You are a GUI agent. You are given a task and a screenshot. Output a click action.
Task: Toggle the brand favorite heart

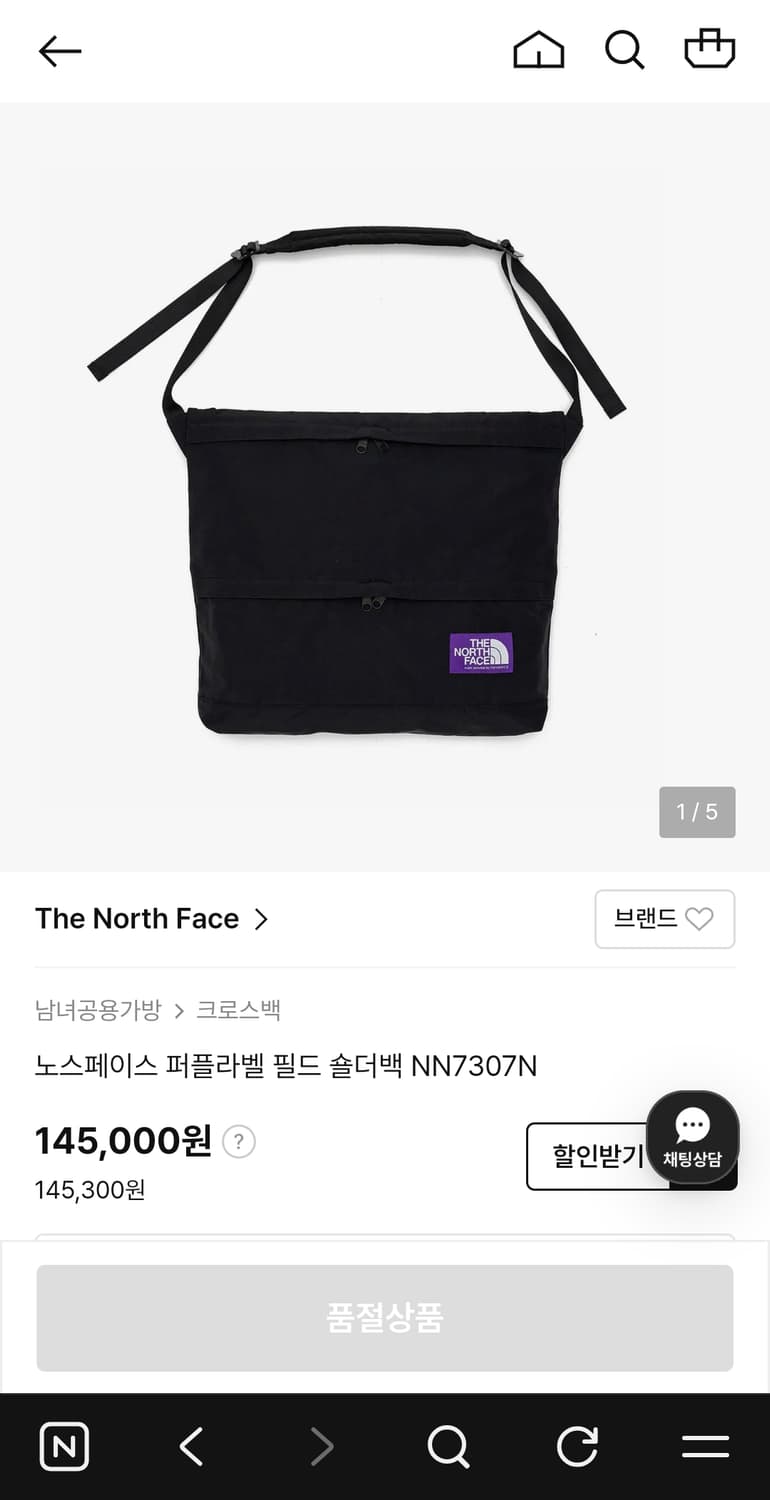[698, 918]
